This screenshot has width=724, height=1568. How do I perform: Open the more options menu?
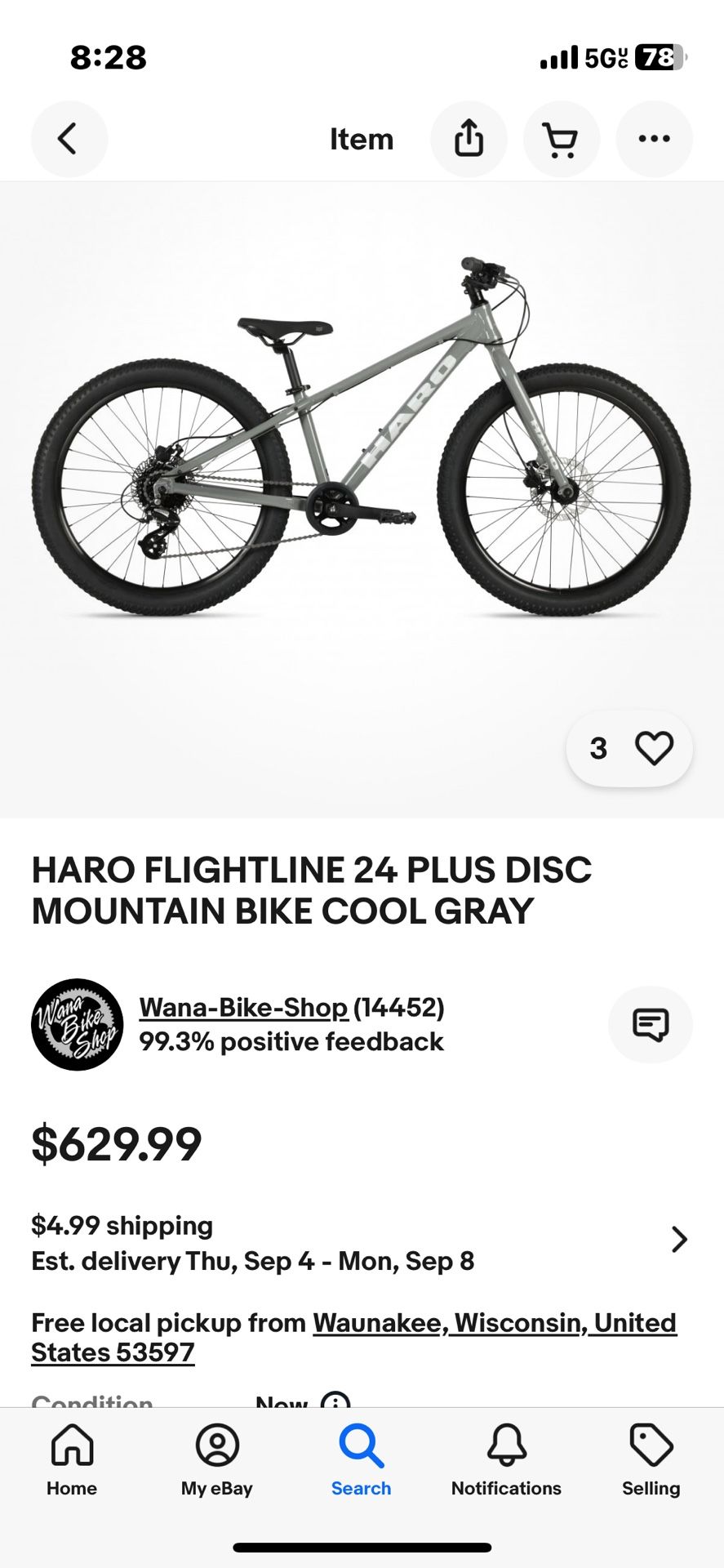654,139
